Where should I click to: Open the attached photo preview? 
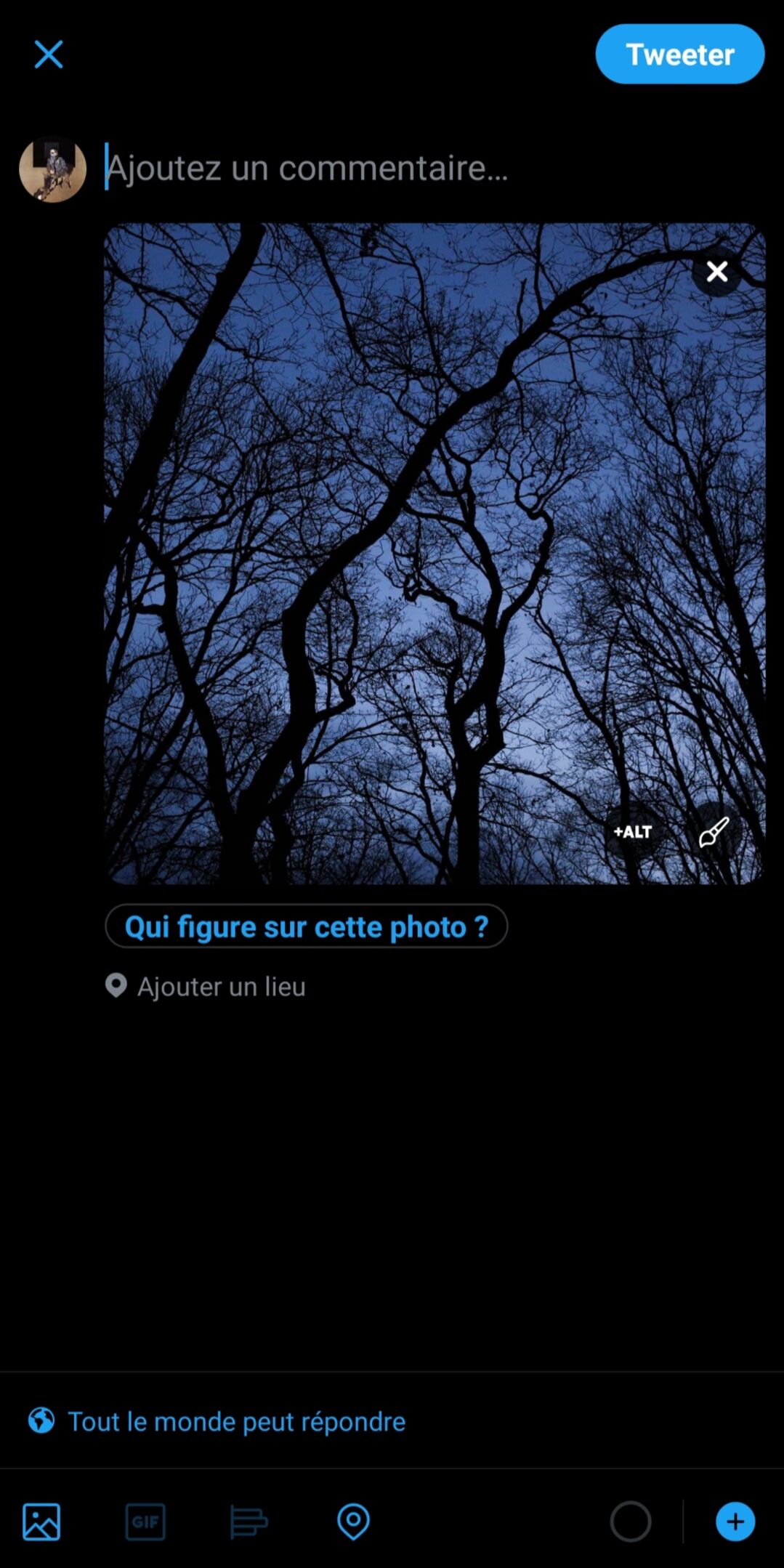[407, 552]
